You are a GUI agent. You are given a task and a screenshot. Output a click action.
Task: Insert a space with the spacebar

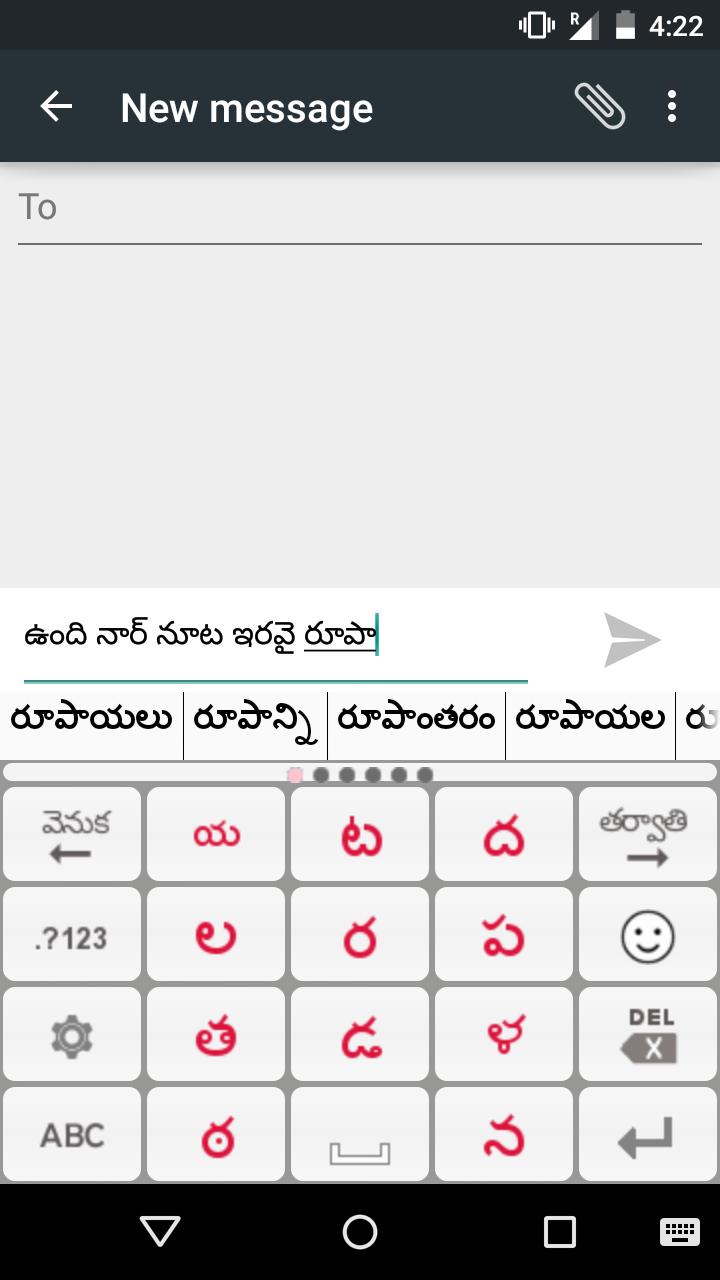pyautogui.click(x=359, y=1136)
